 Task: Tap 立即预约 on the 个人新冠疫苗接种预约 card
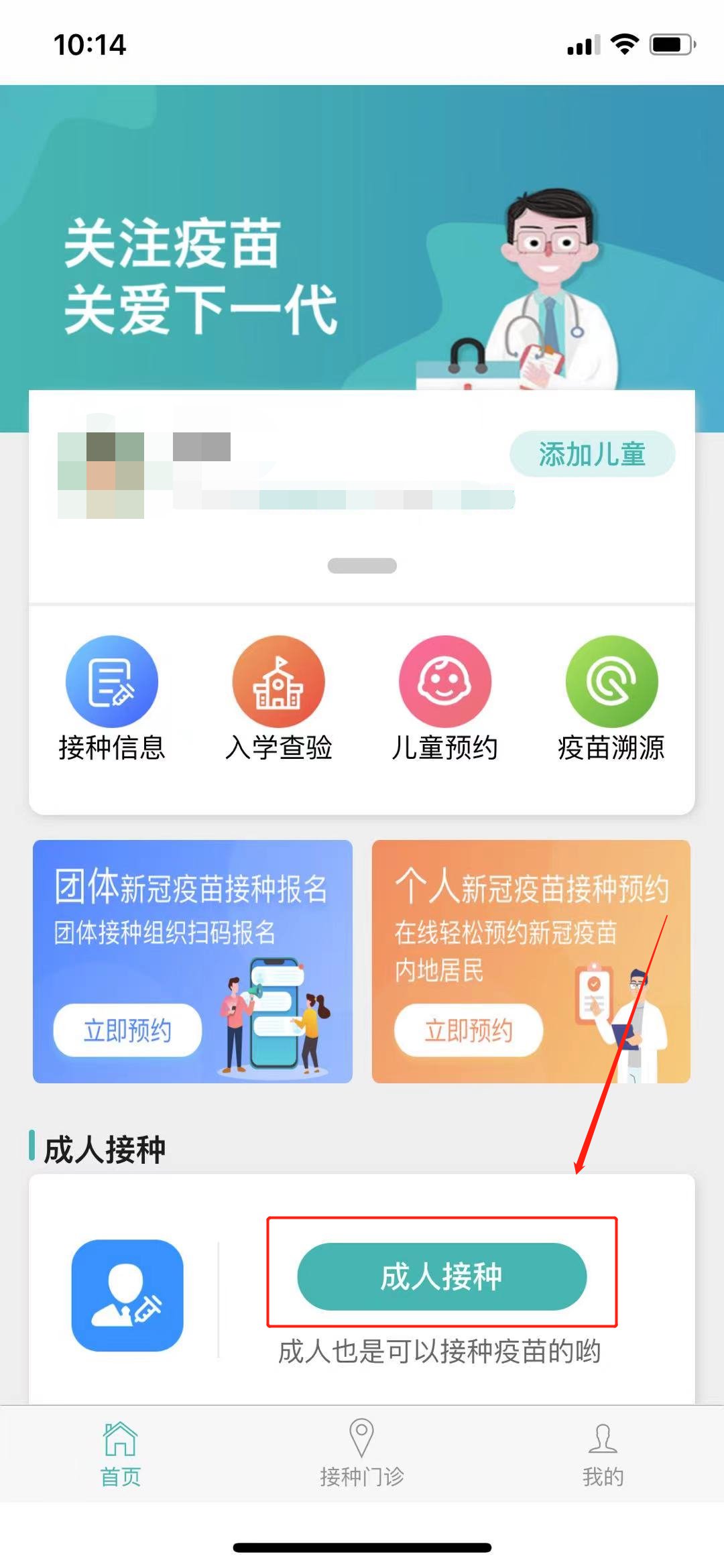click(468, 1030)
